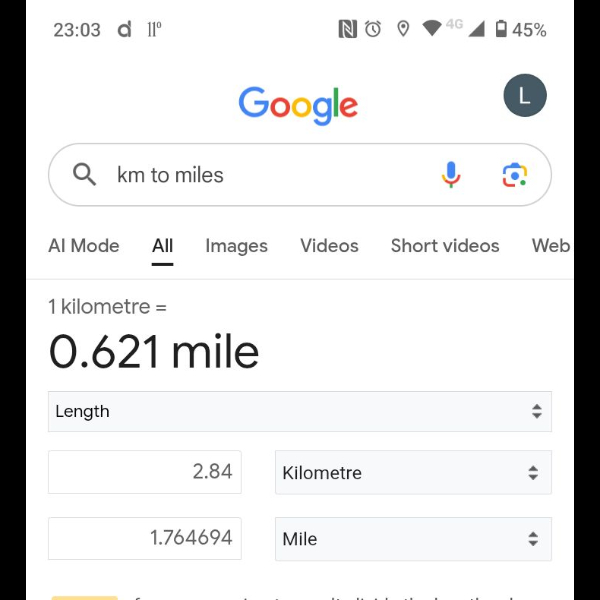
Task: Open the Kilometre unit dropdown
Action: (x=412, y=473)
